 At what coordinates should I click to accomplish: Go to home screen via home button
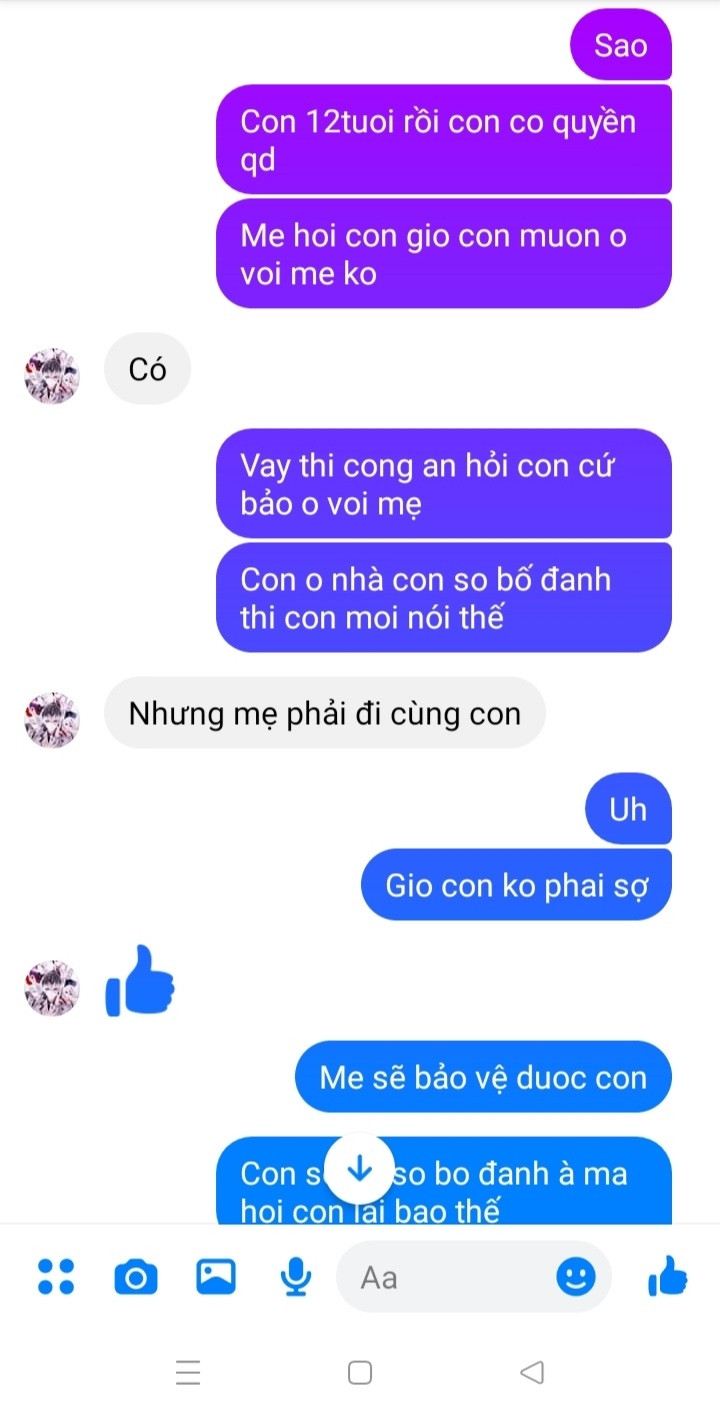360,1373
